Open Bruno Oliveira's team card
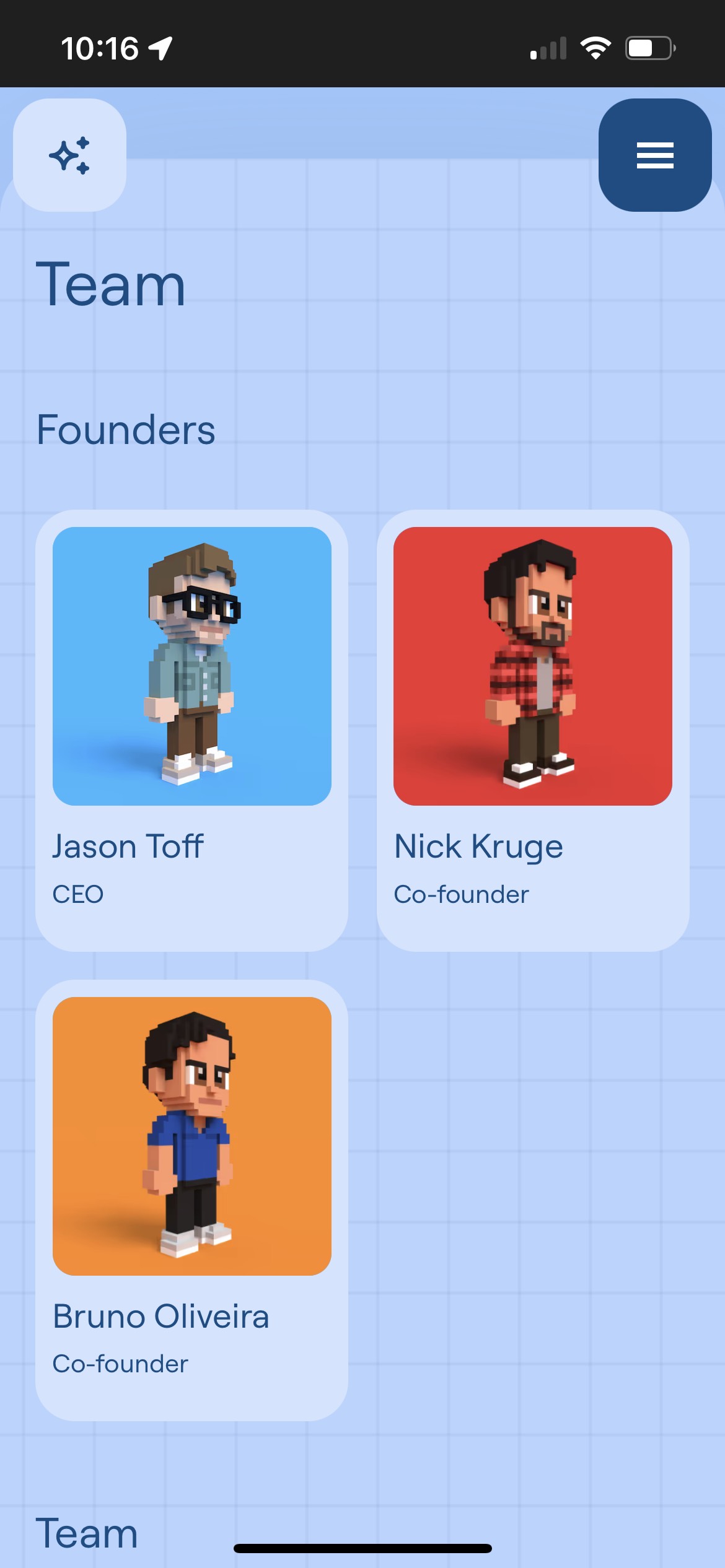Image resolution: width=725 pixels, height=1568 pixels. click(x=191, y=1200)
